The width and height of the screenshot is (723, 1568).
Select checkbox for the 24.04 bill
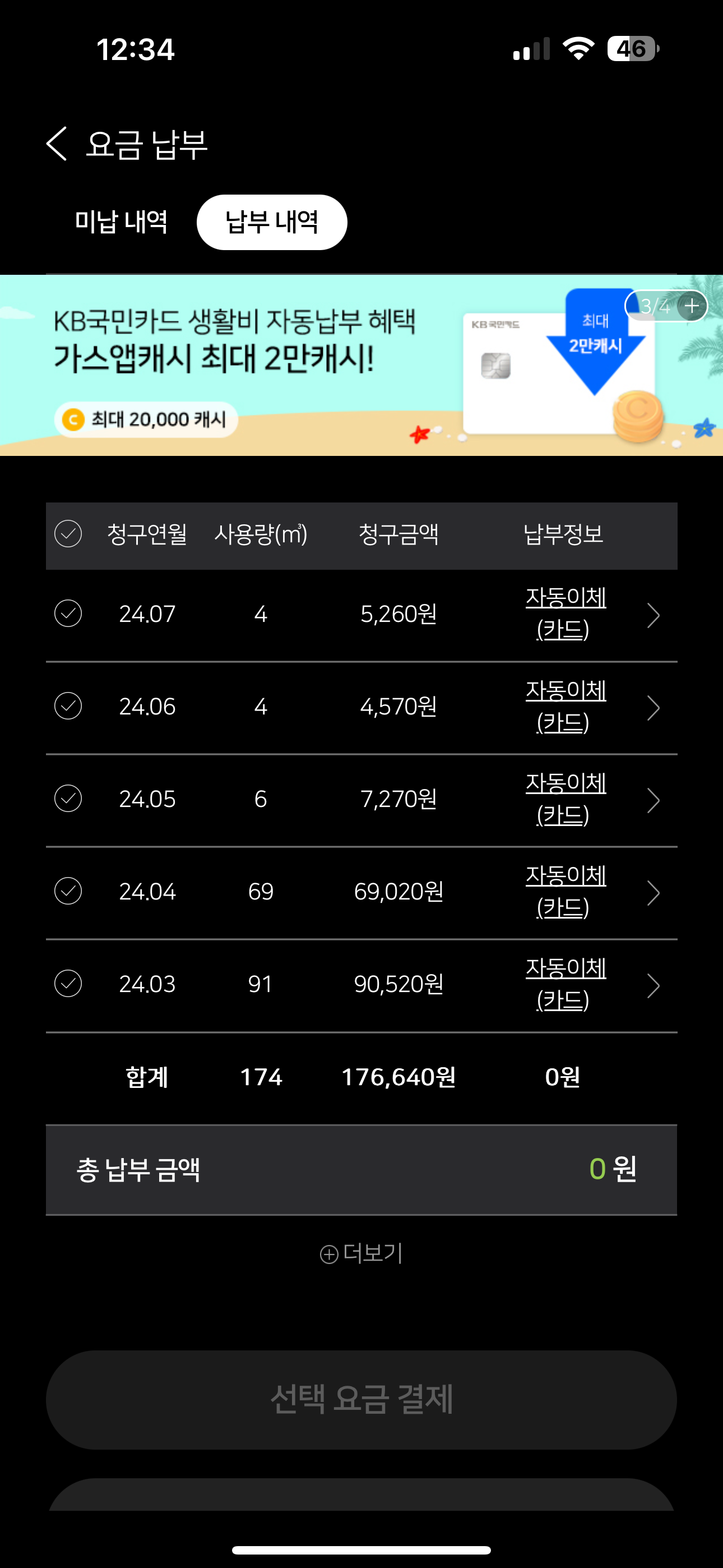(68, 891)
